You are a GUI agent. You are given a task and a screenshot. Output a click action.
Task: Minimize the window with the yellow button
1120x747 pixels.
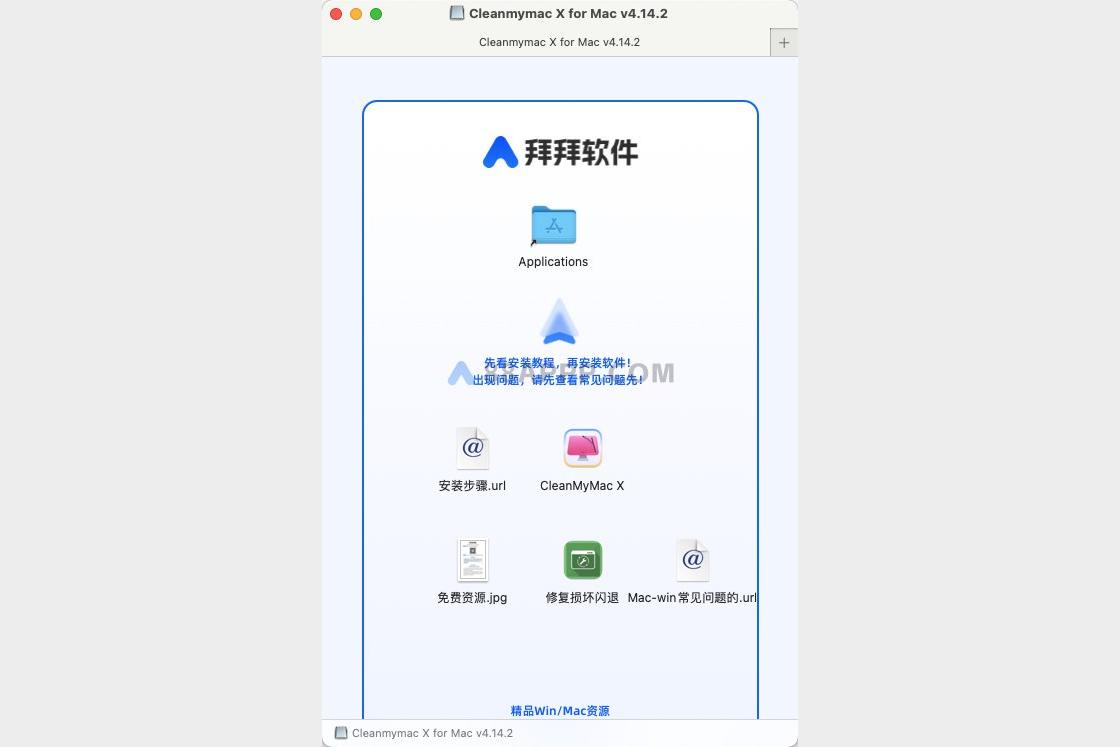[x=356, y=14]
